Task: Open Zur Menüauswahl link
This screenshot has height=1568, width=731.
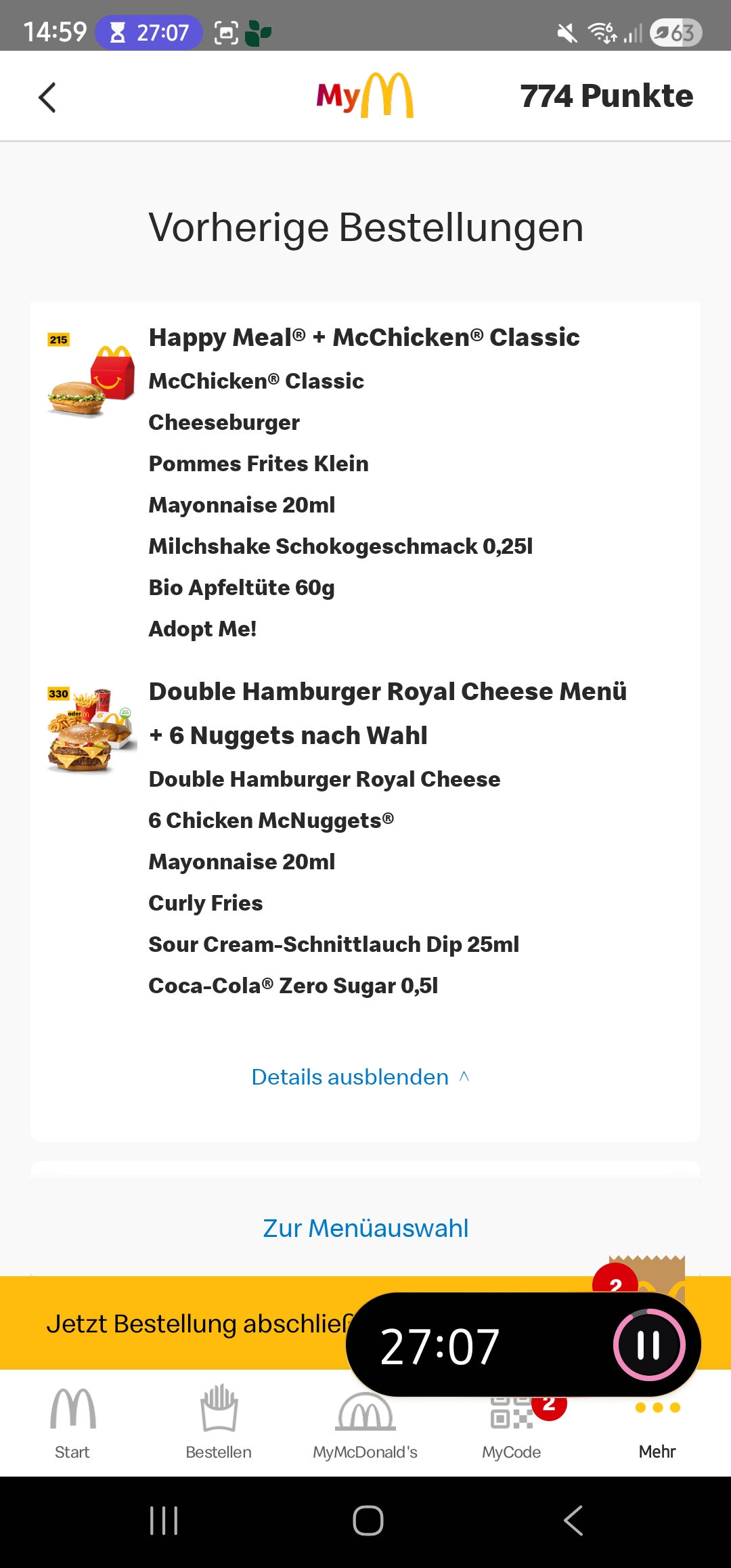Action: [365, 1228]
